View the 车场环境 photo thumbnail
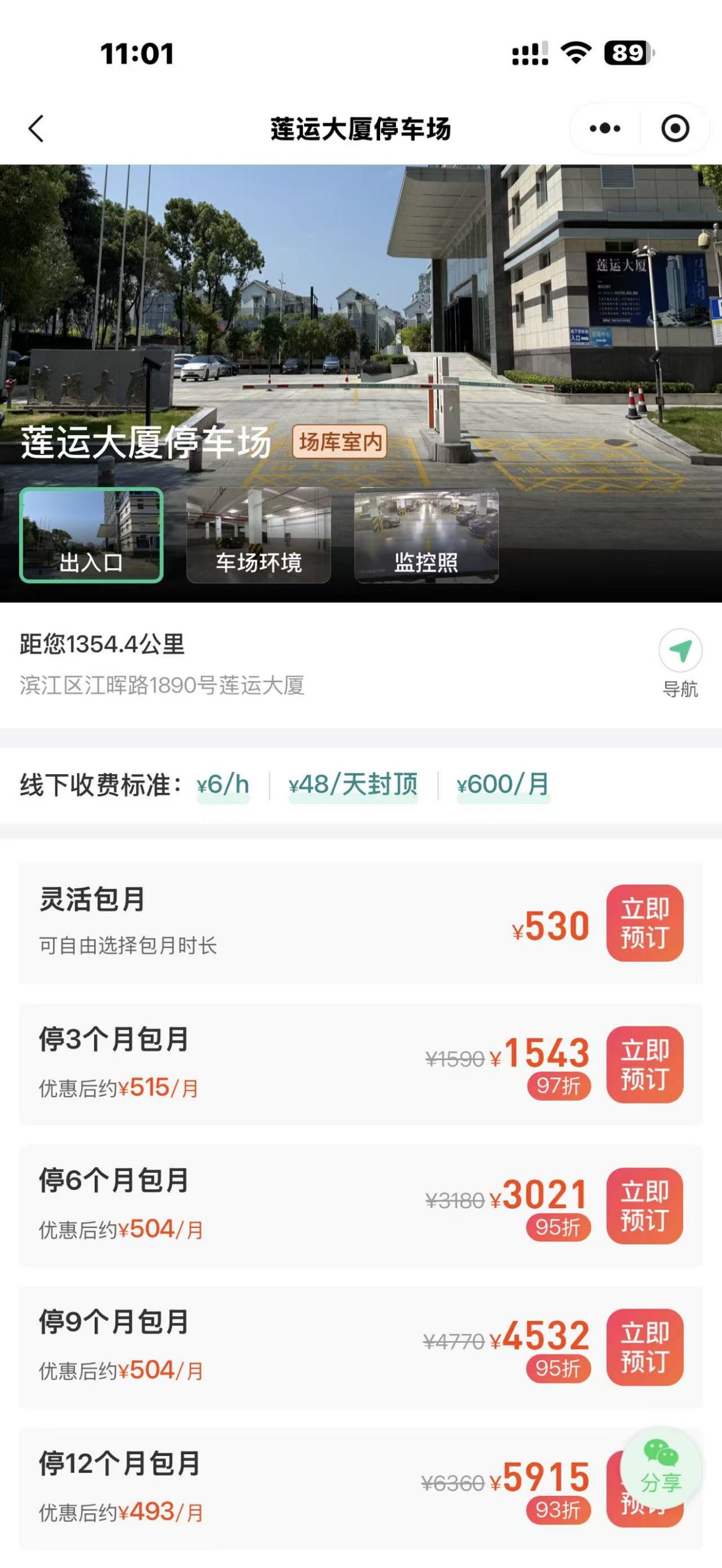The height and width of the screenshot is (1568, 722). 259,535
